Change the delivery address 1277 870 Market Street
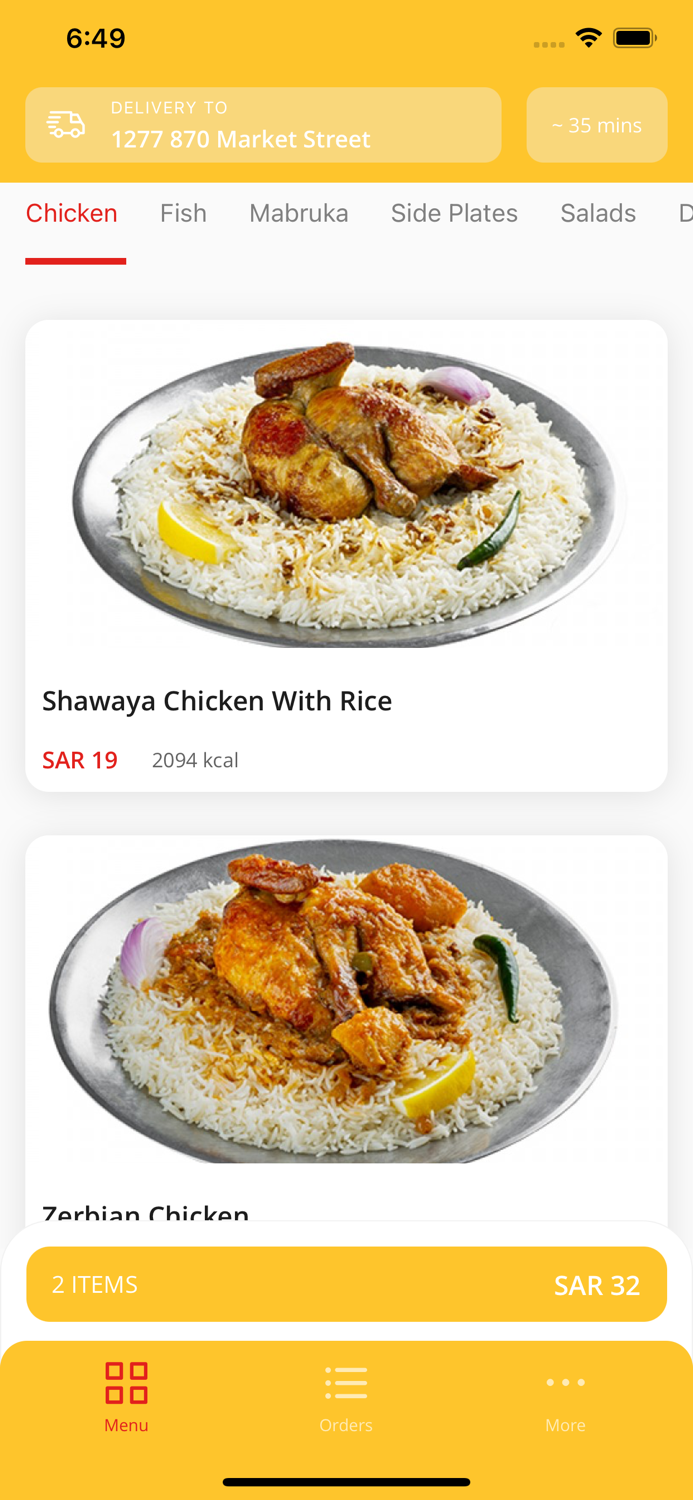693x1500 pixels. [263, 125]
